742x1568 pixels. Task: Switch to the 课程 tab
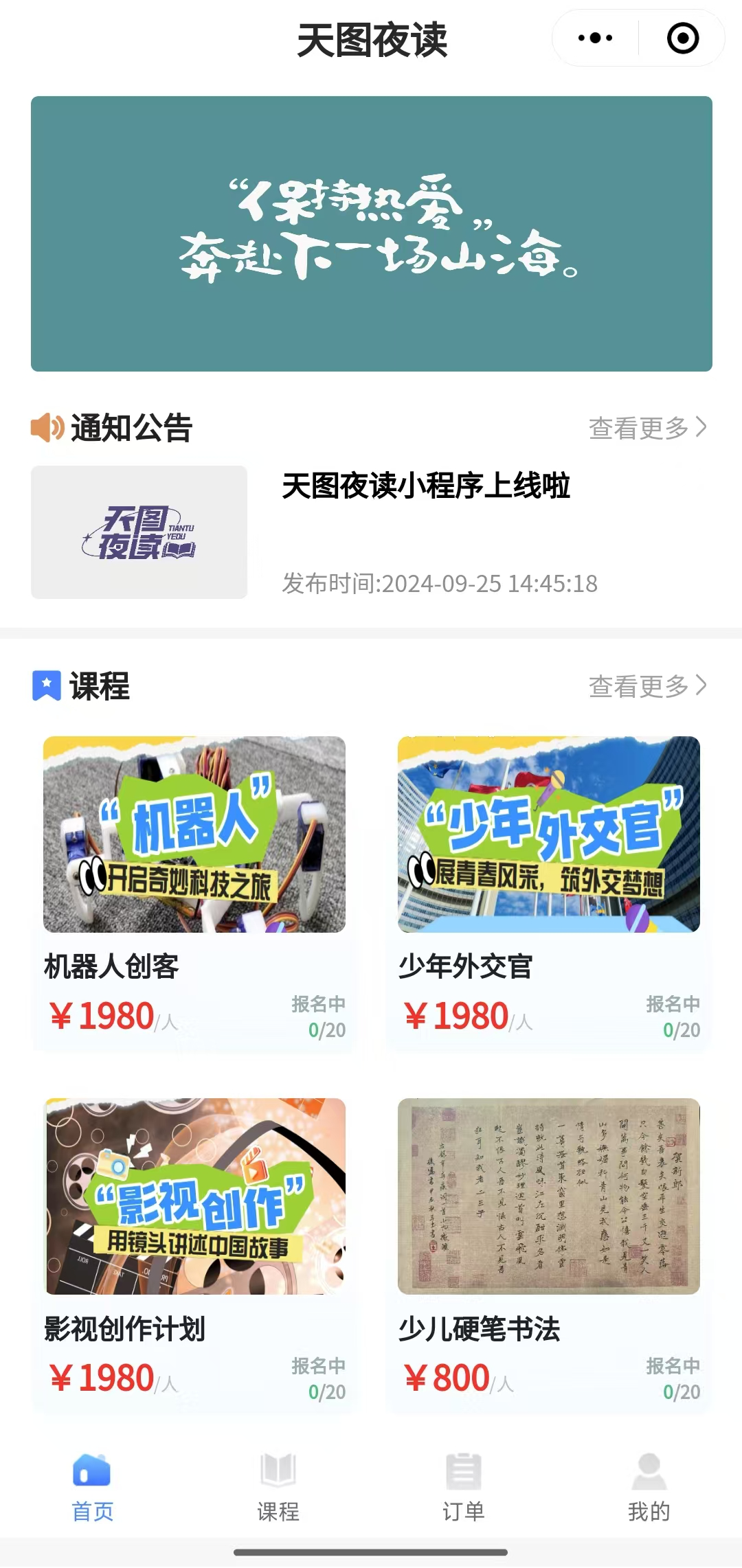click(278, 1487)
